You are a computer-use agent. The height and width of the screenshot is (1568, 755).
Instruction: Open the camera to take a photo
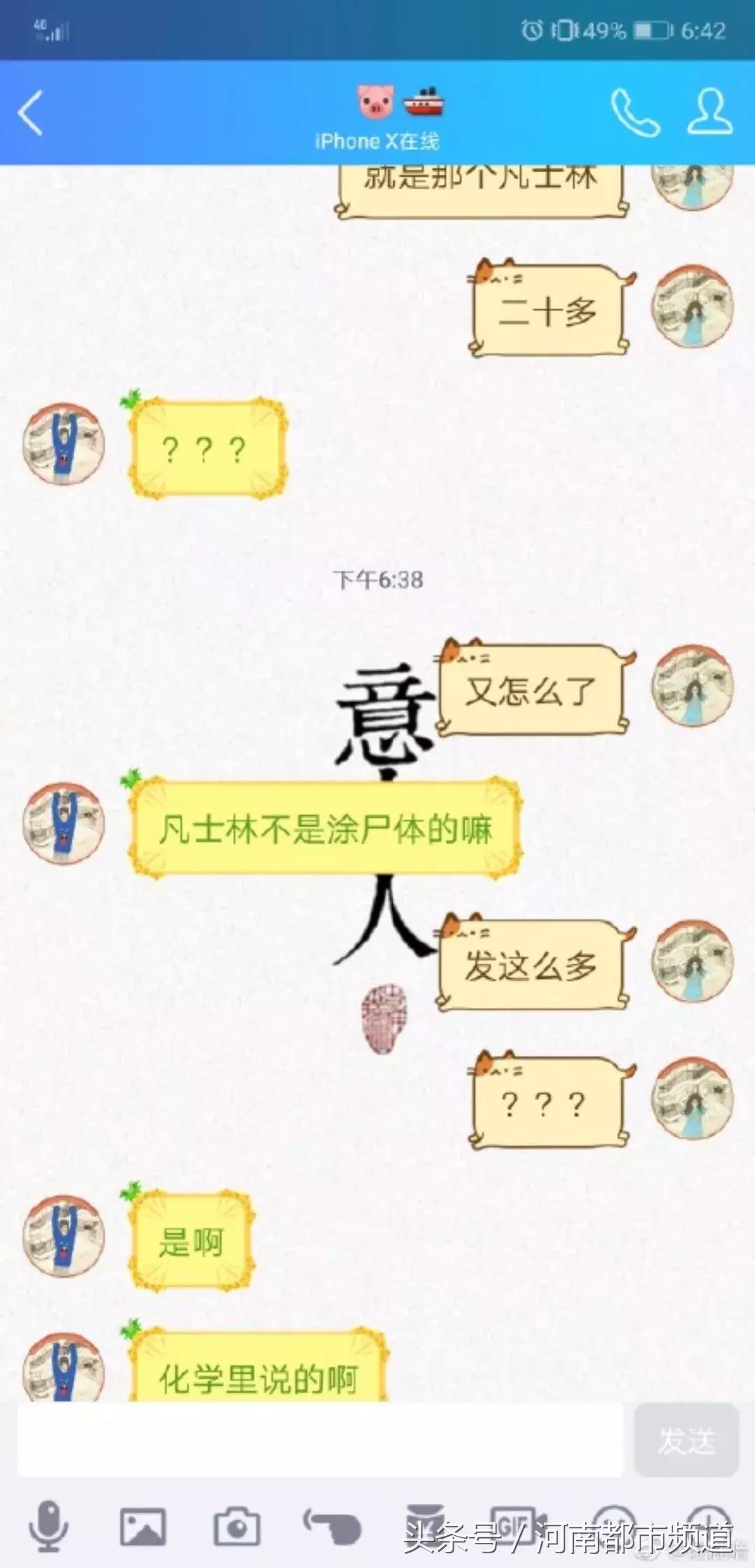pos(237,1527)
